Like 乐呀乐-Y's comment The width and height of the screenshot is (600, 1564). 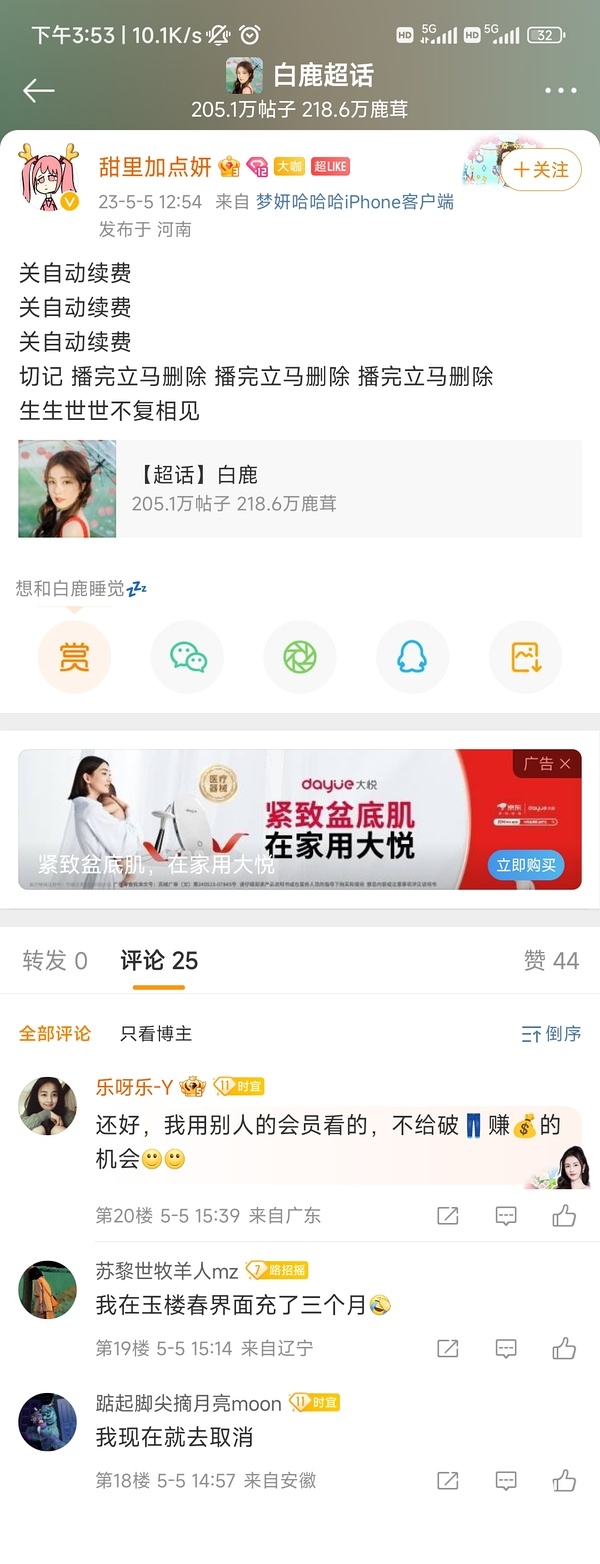click(564, 1216)
